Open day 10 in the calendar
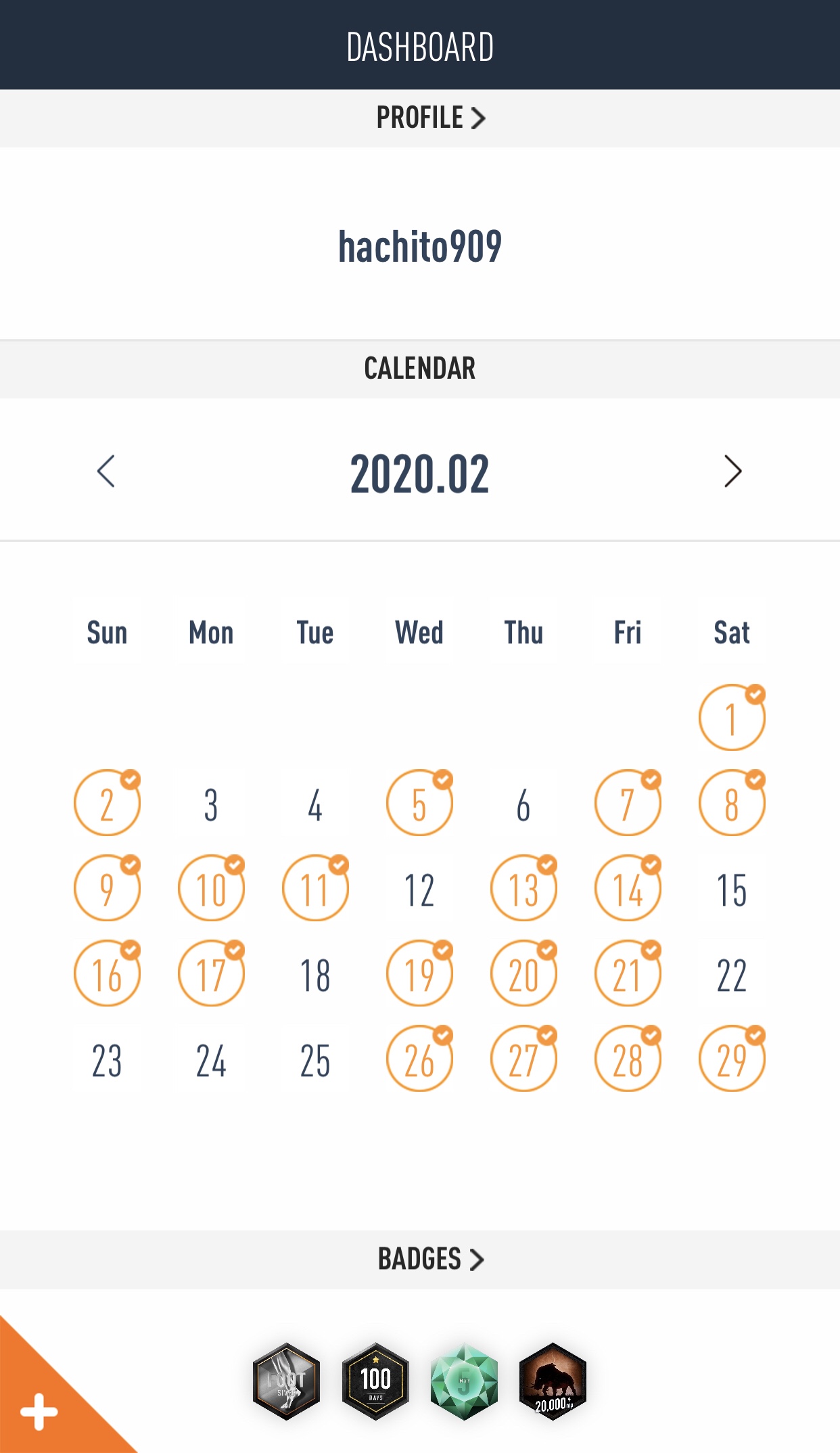 [211, 889]
